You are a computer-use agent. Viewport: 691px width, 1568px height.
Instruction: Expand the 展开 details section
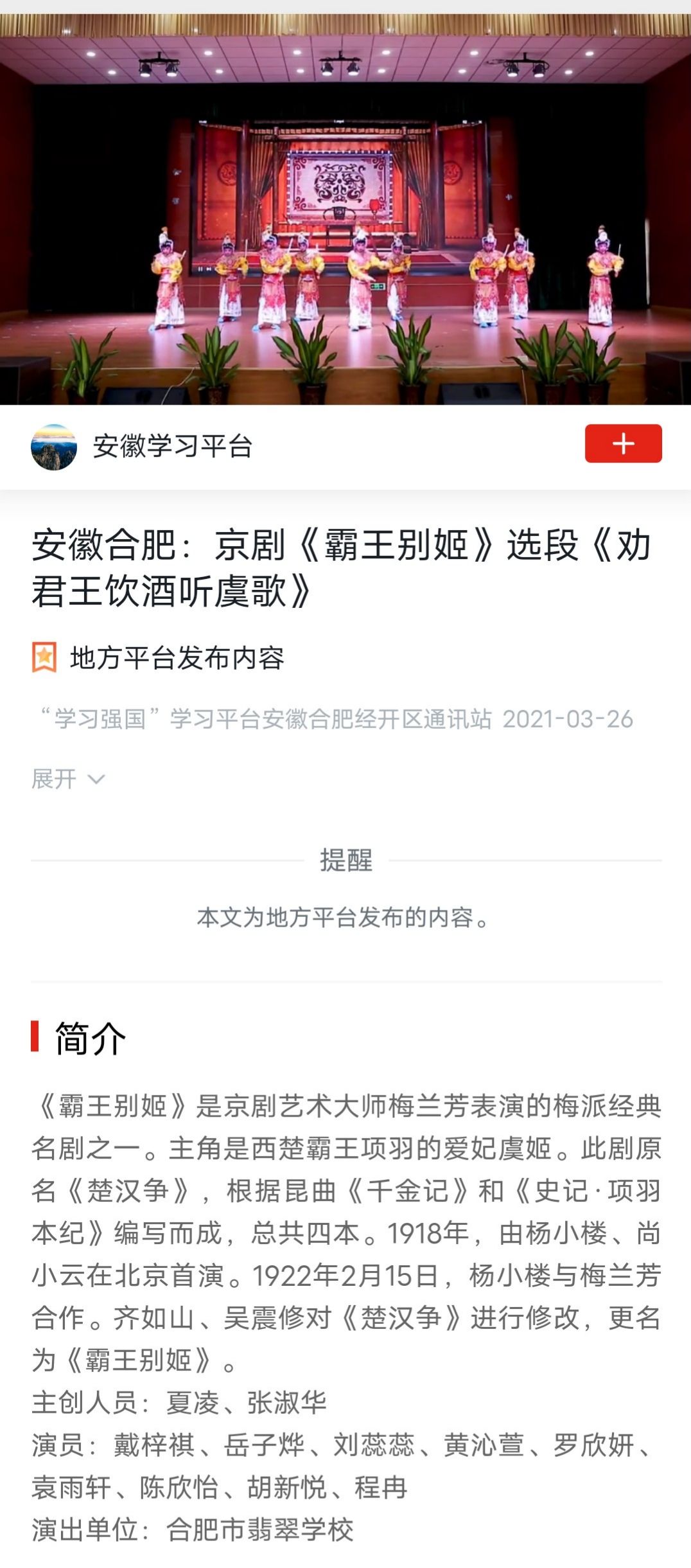pos(67,779)
